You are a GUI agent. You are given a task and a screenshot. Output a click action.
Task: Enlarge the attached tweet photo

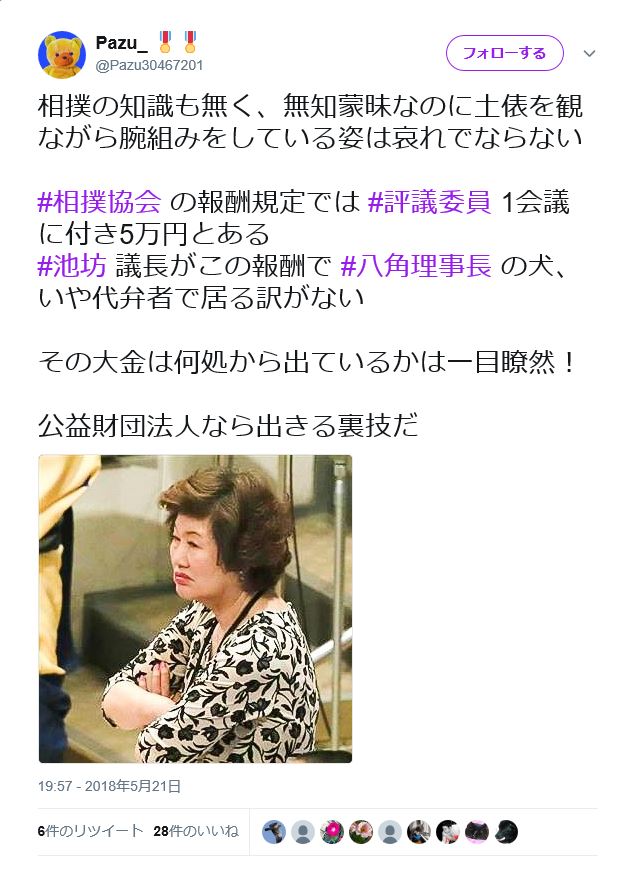tap(195, 609)
